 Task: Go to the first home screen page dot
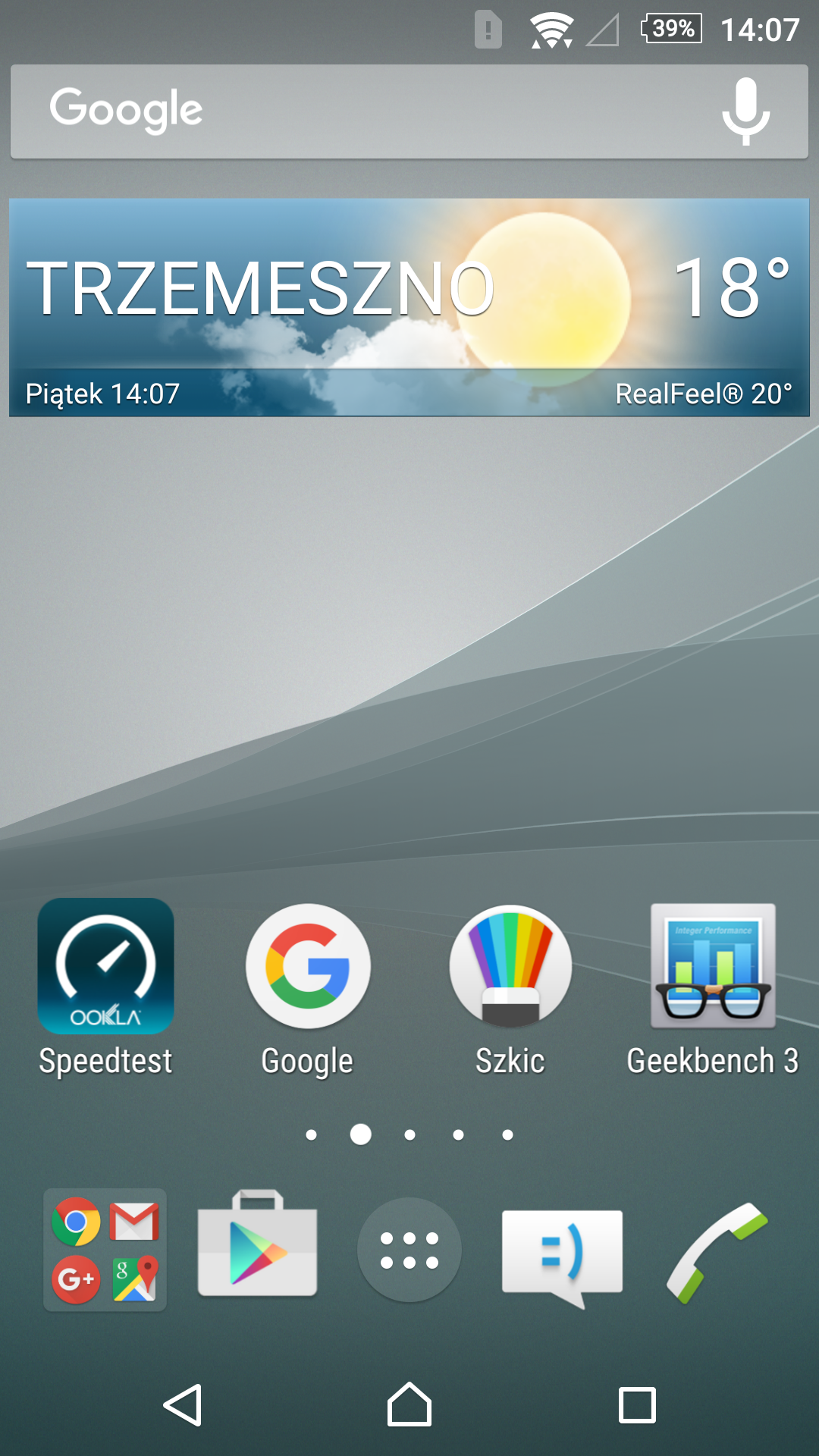(311, 1134)
